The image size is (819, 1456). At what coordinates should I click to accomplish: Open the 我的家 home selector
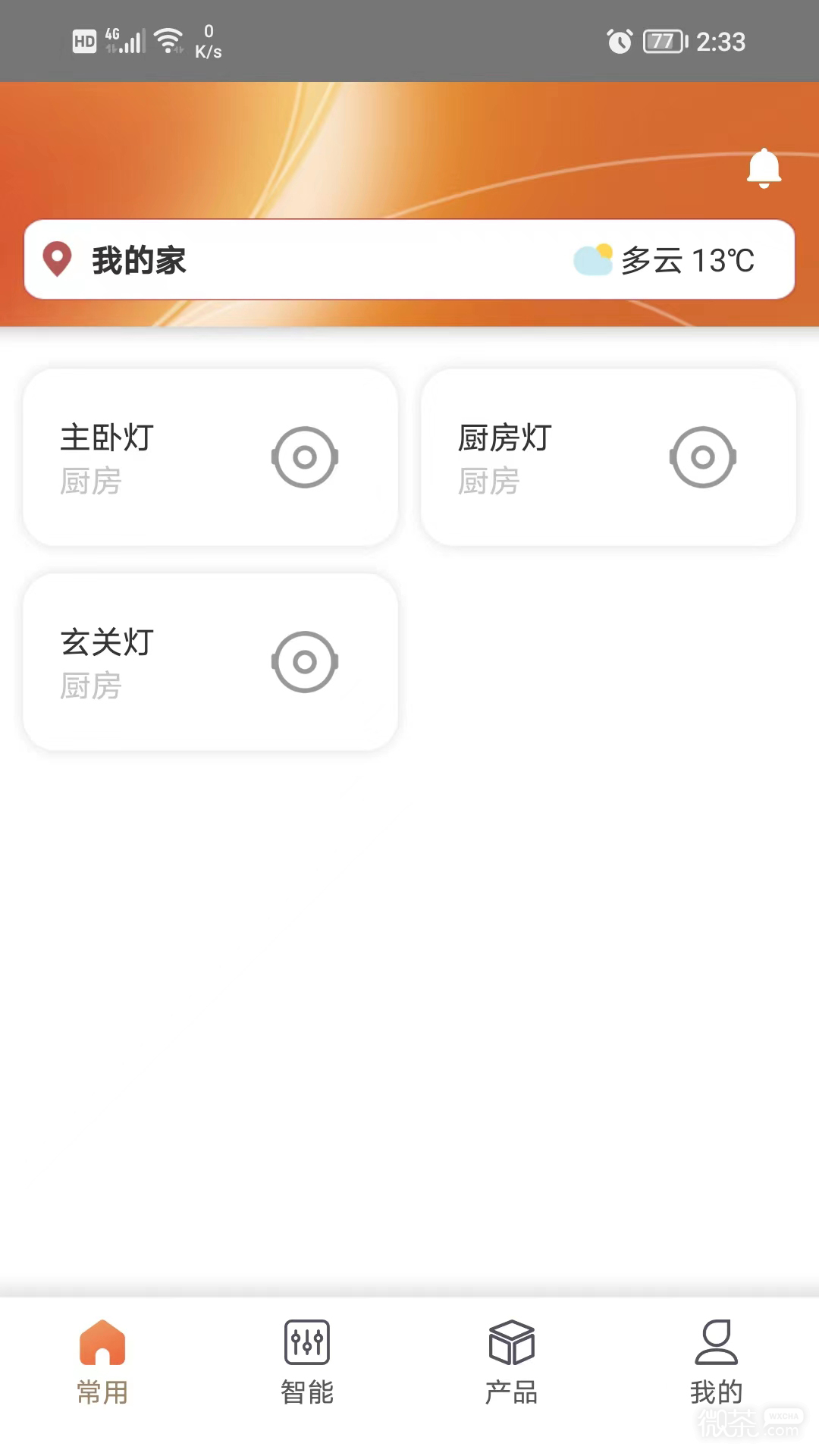coord(139,260)
